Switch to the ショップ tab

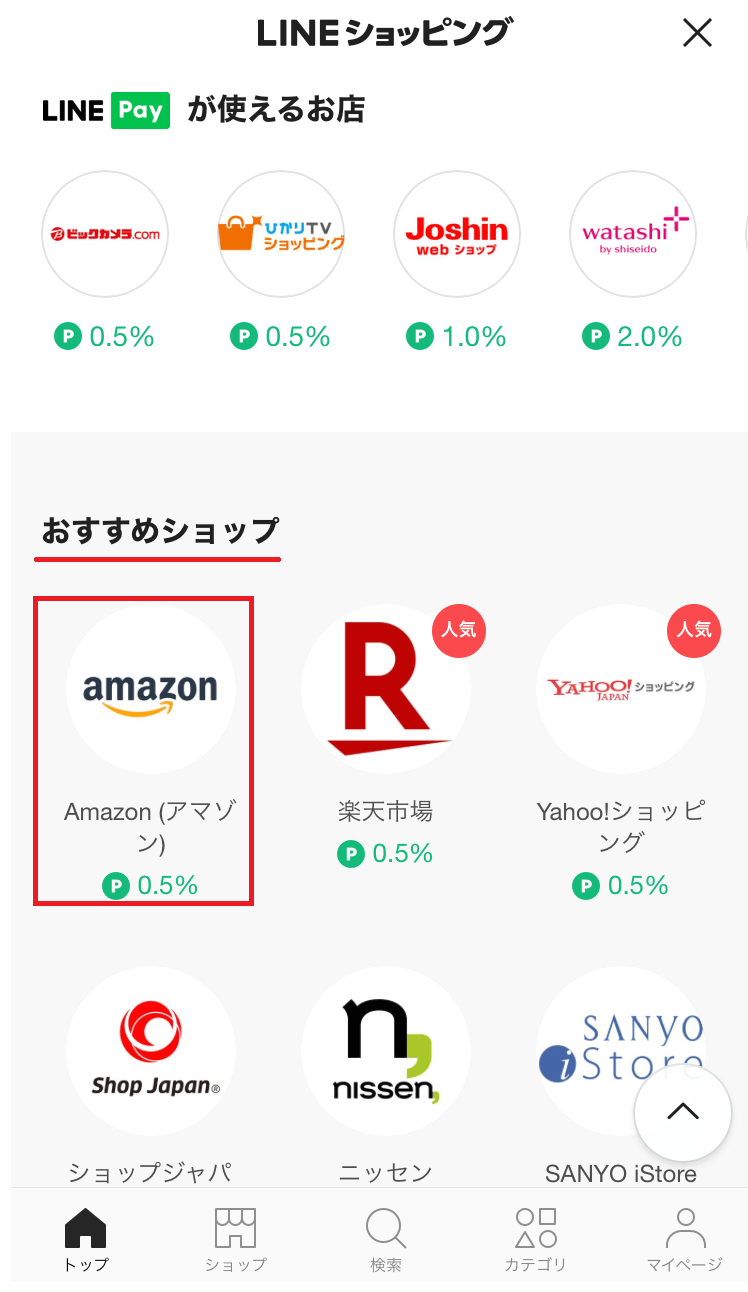tap(236, 1240)
